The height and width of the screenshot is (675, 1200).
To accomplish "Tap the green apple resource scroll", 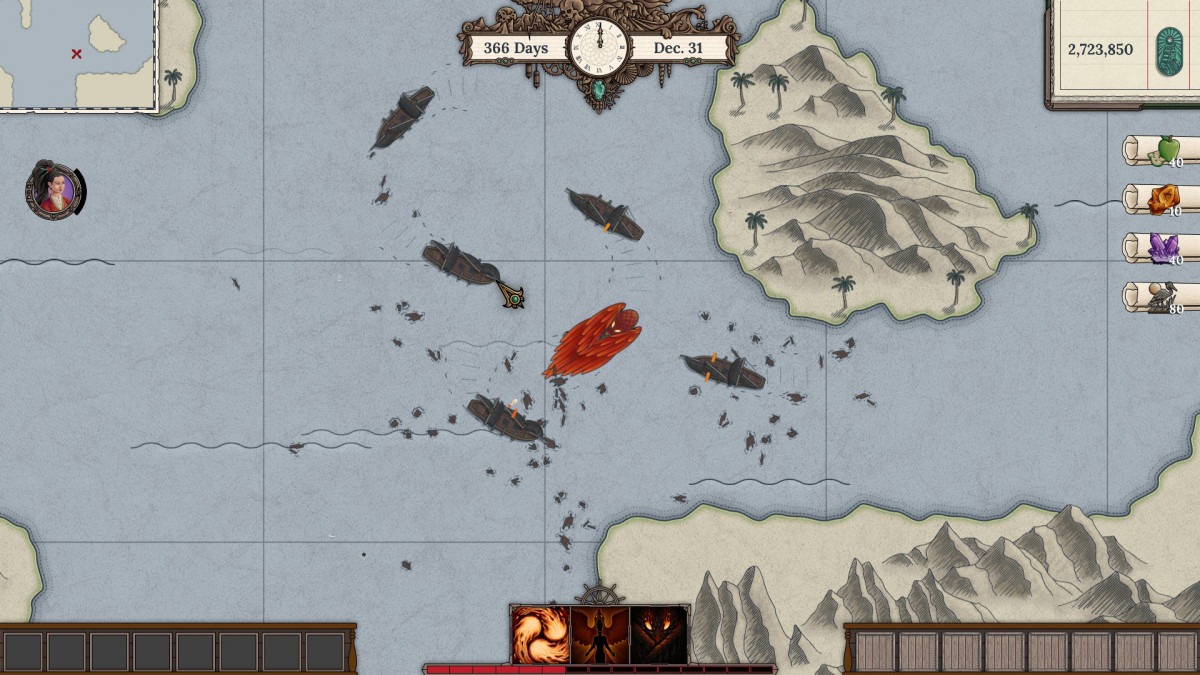I will [x=1160, y=151].
